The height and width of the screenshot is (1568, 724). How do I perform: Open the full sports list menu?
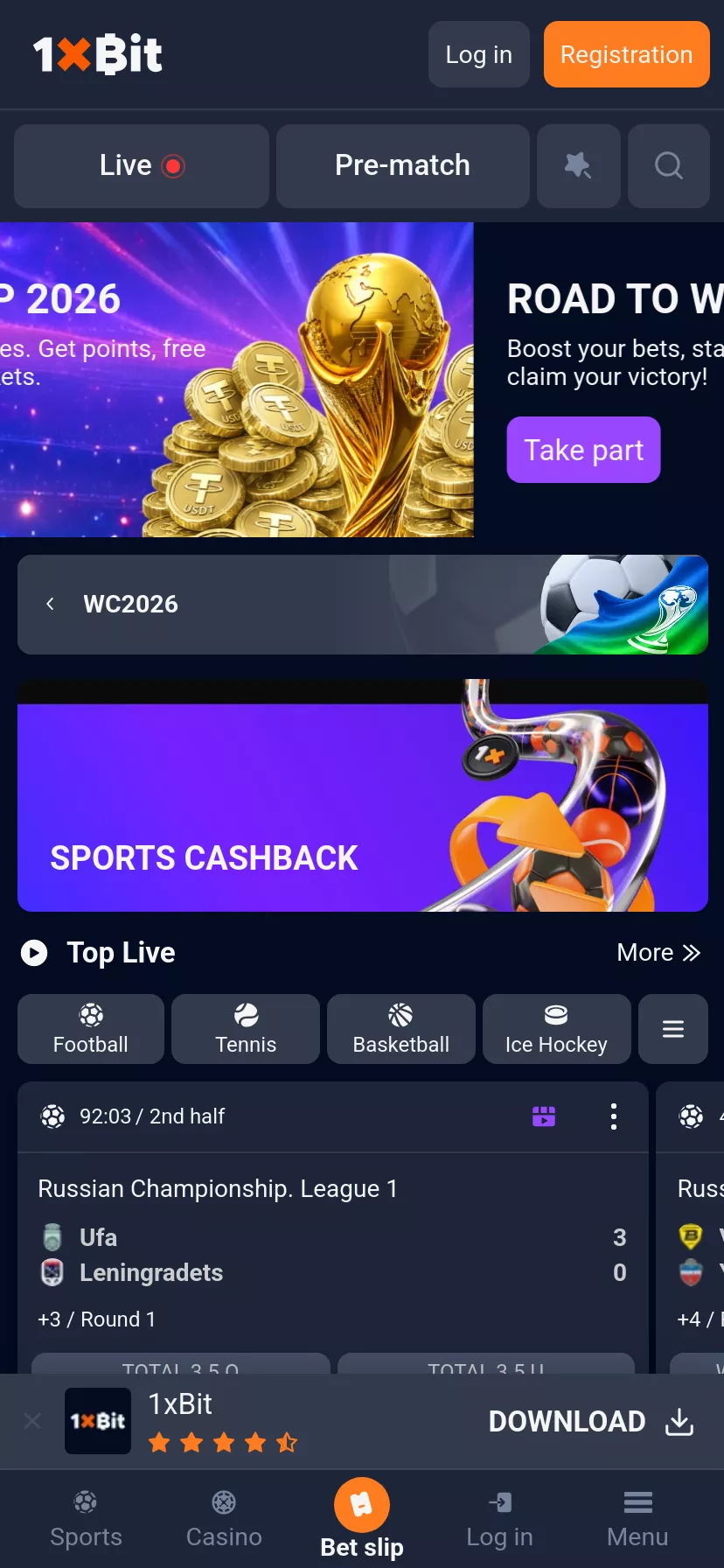[673, 1029]
